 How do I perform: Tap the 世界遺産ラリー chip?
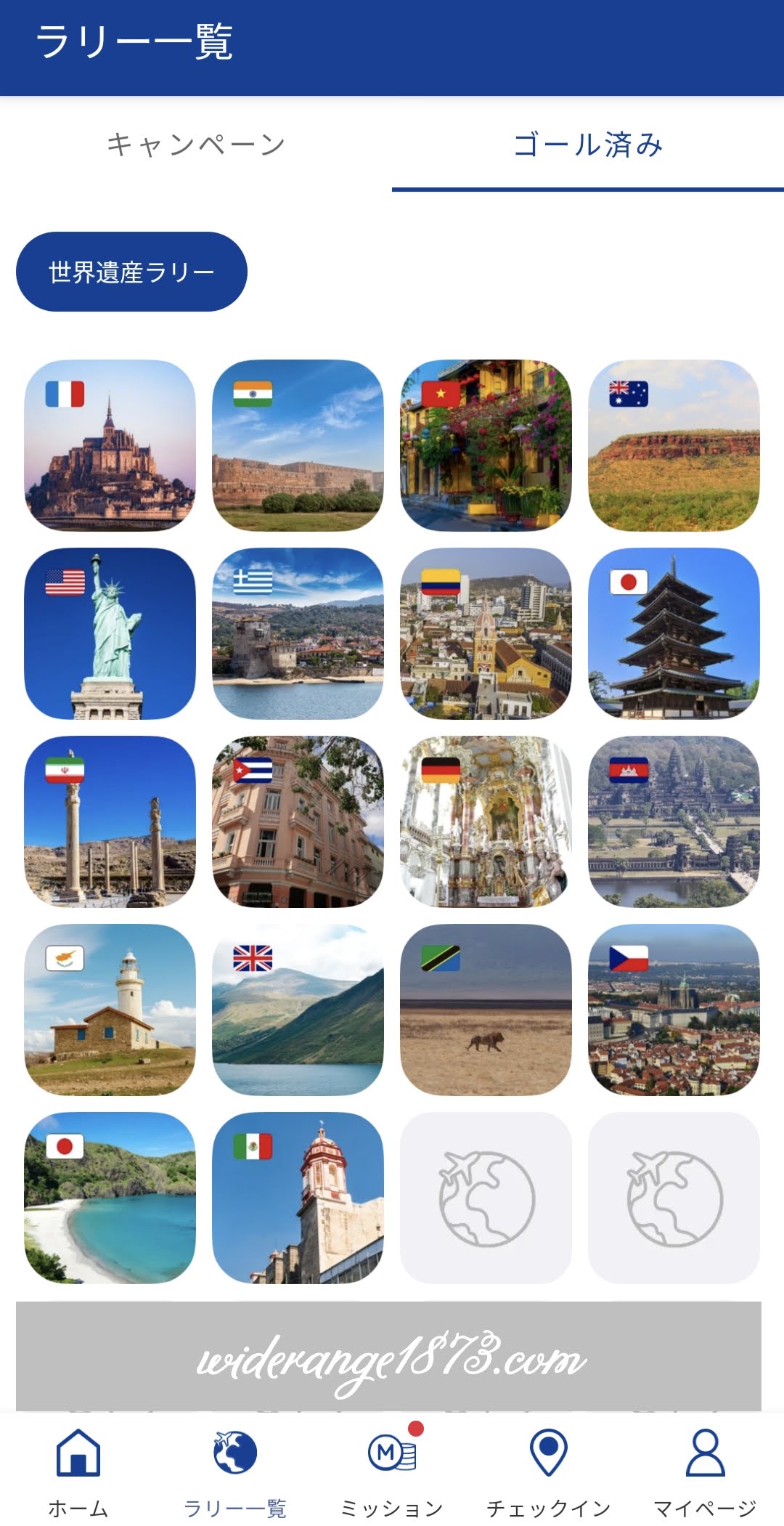pyautogui.click(x=131, y=272)
